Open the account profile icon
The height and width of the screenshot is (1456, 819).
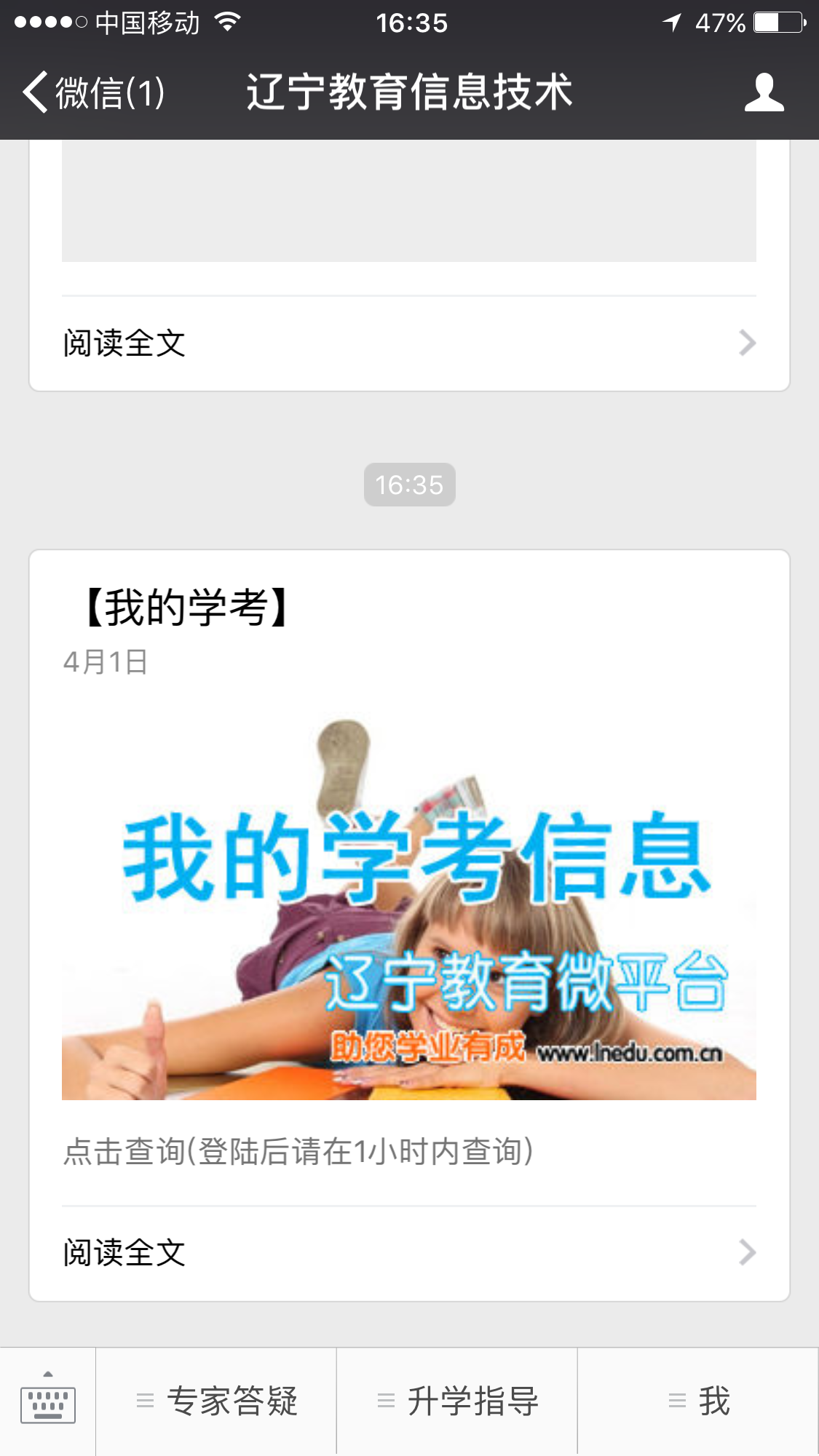(x=764, y=92)
